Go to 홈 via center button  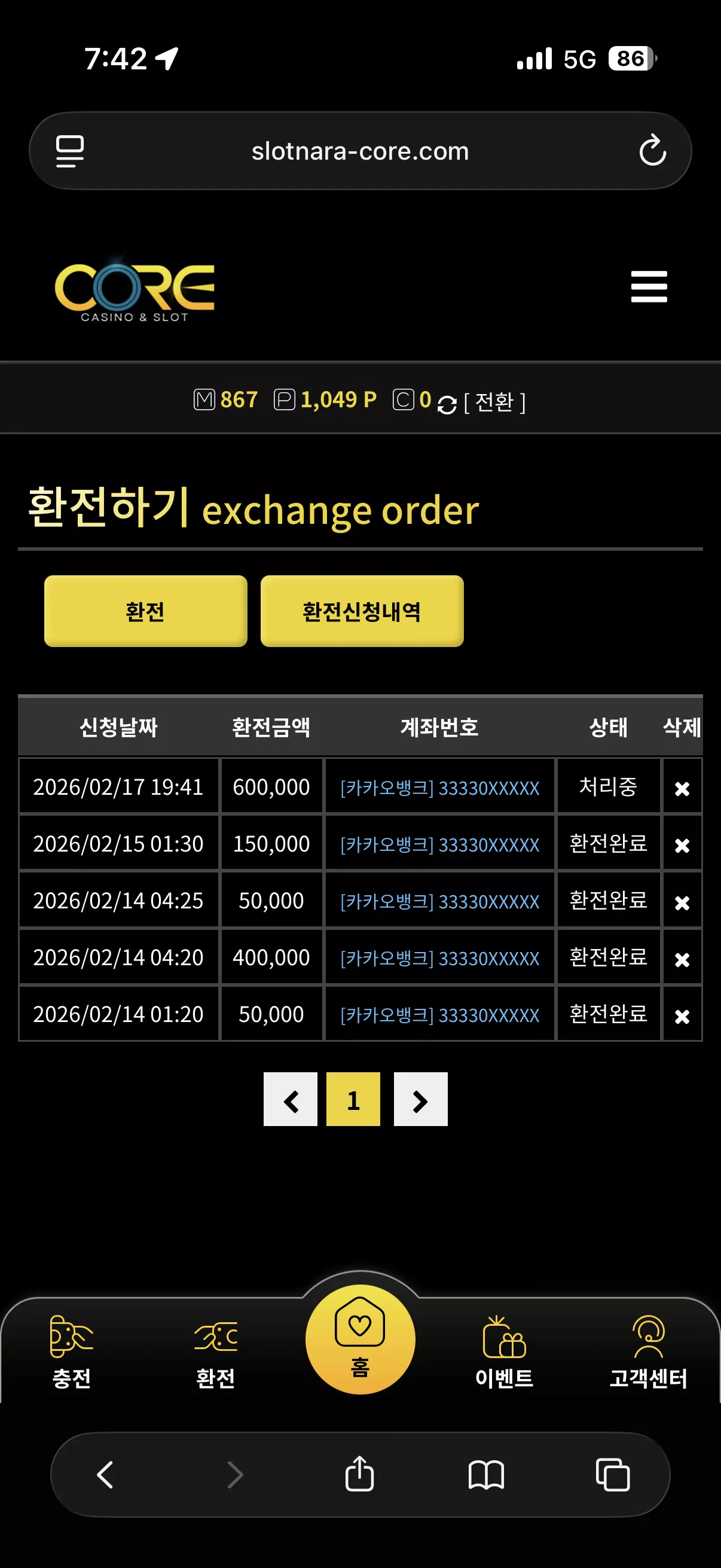(x=360, y=1339)
